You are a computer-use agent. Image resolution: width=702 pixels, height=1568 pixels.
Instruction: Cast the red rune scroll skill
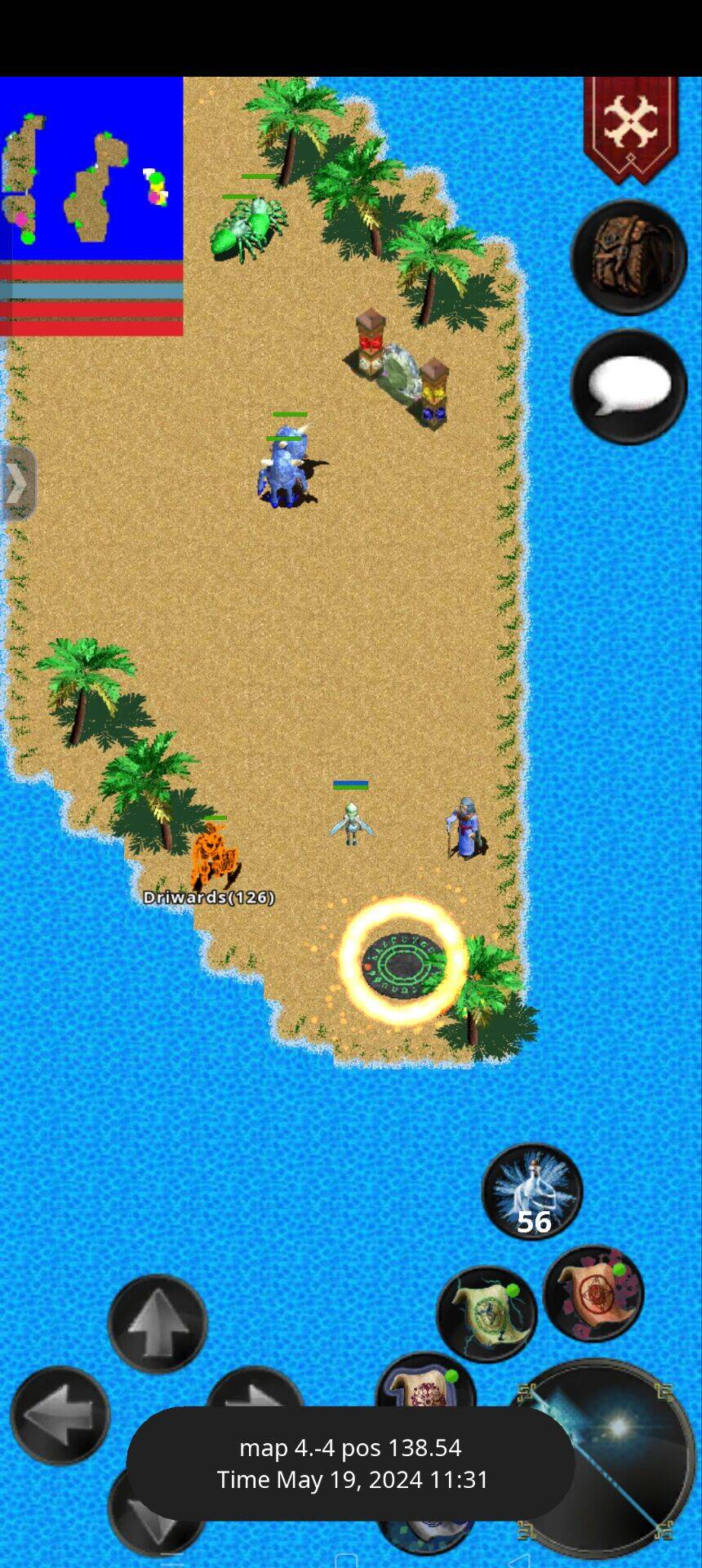(x=593, y=1294)
